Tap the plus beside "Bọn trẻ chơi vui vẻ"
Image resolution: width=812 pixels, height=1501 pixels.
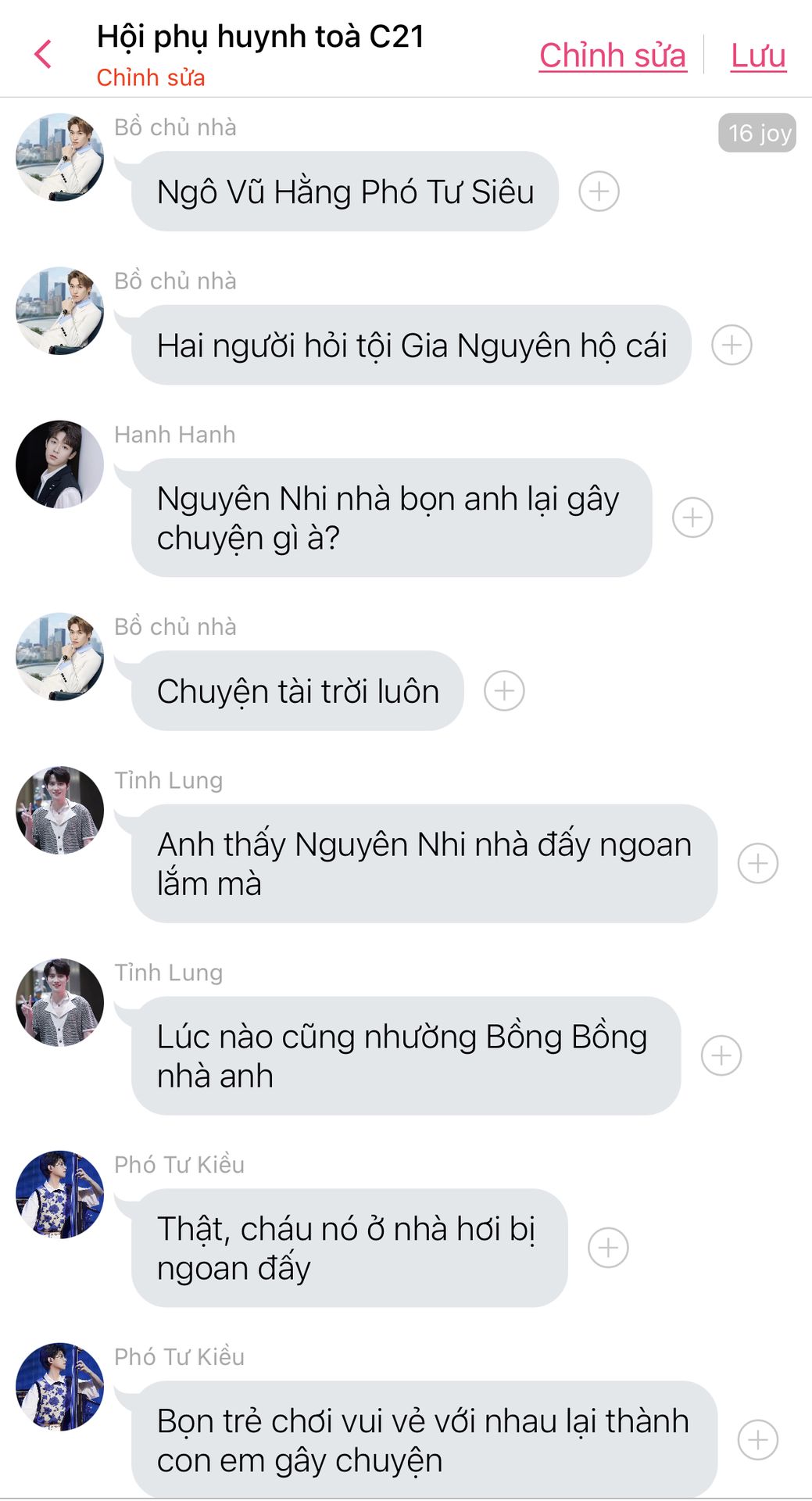pos(758,1440)
